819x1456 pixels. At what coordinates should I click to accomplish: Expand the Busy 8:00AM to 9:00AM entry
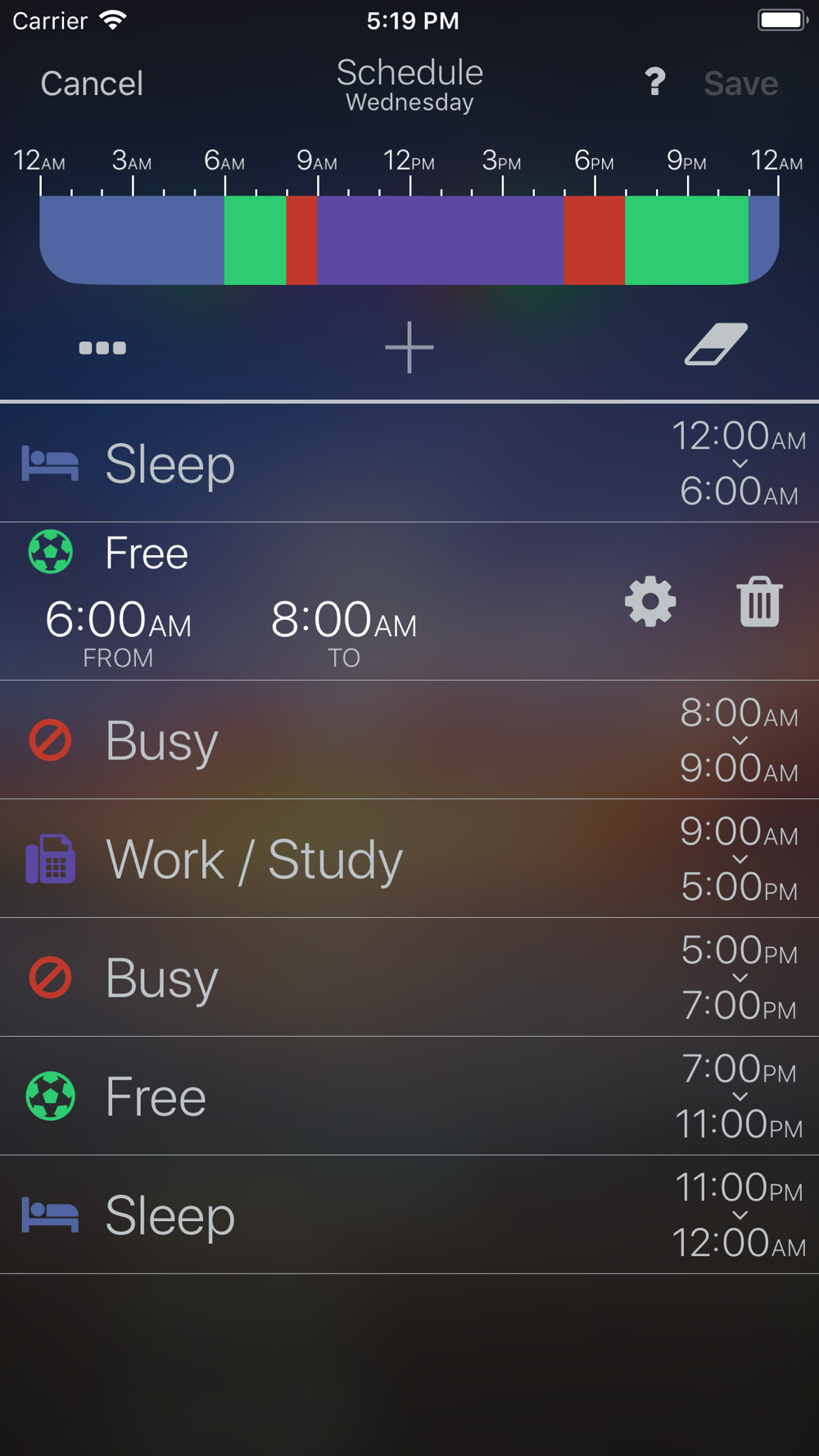pyautogui.click(x=409, y=740)
